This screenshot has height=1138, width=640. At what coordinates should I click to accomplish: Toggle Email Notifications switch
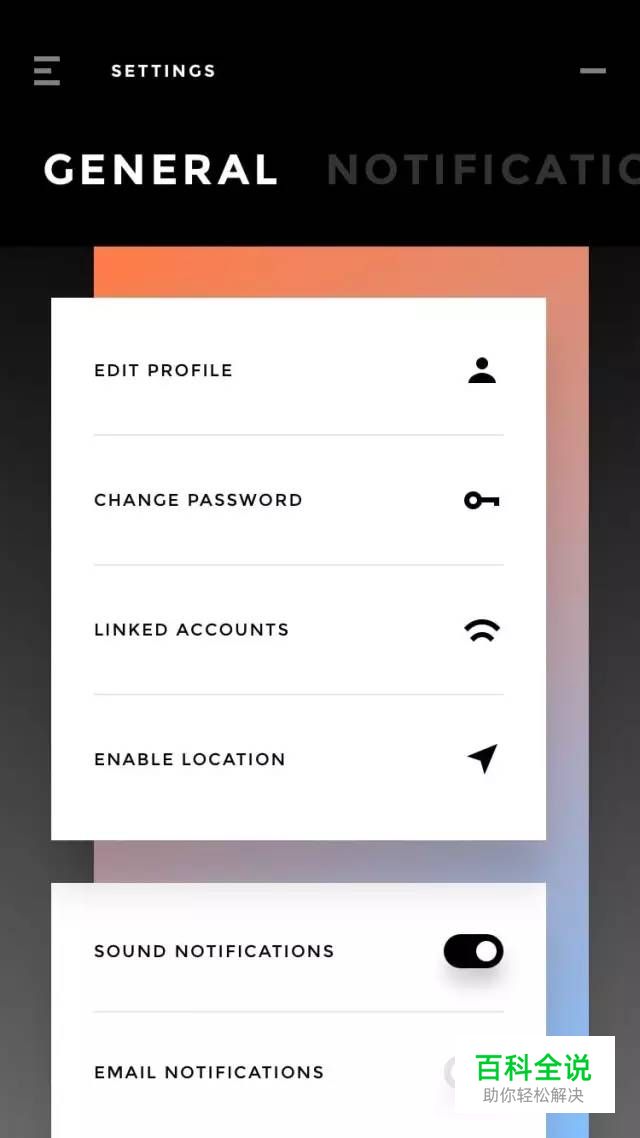tap(451, 1072)
